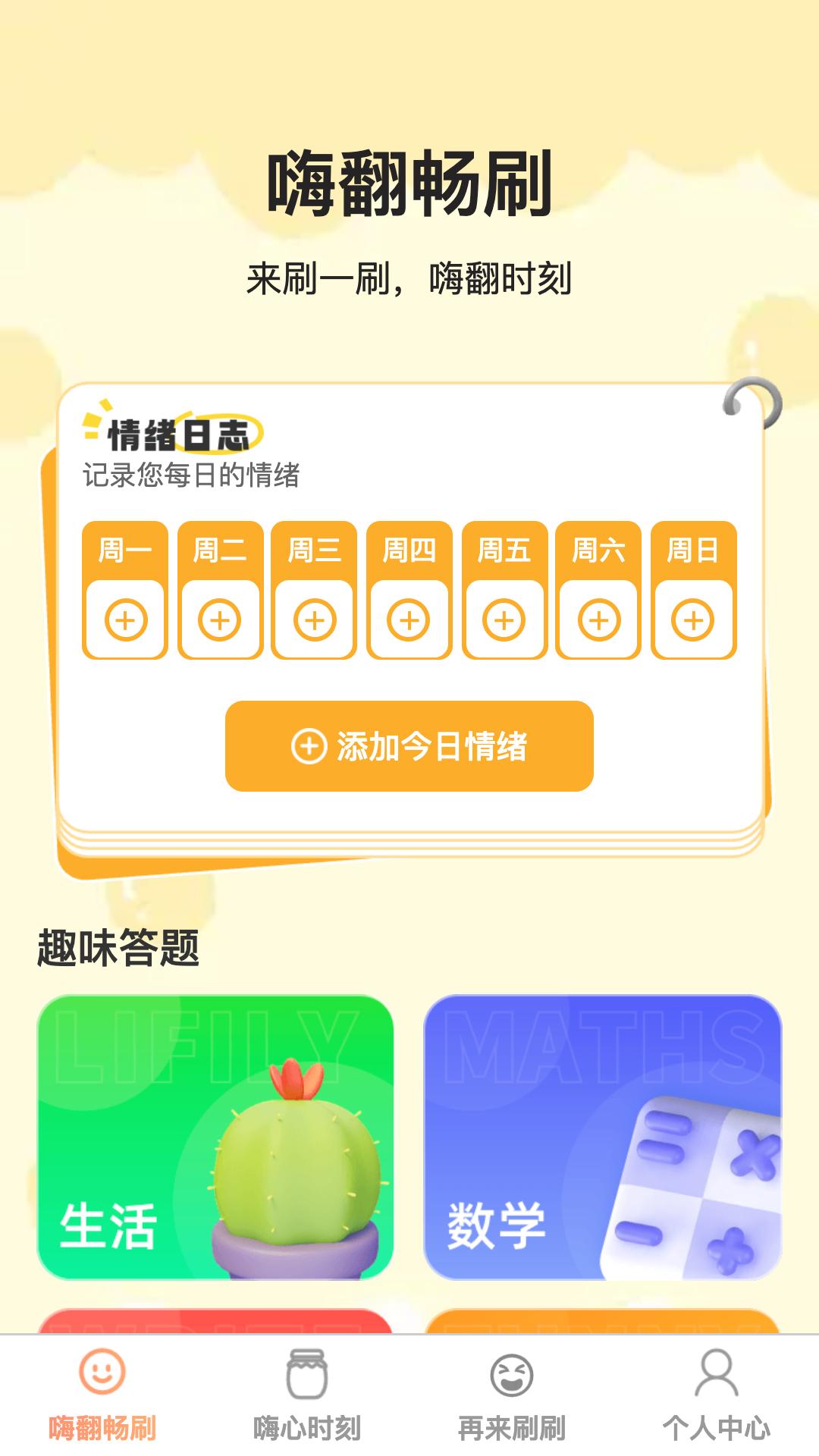The image size is (819, 1456).
Task: Open the 再来刷刷 section
Action: 512,1424
